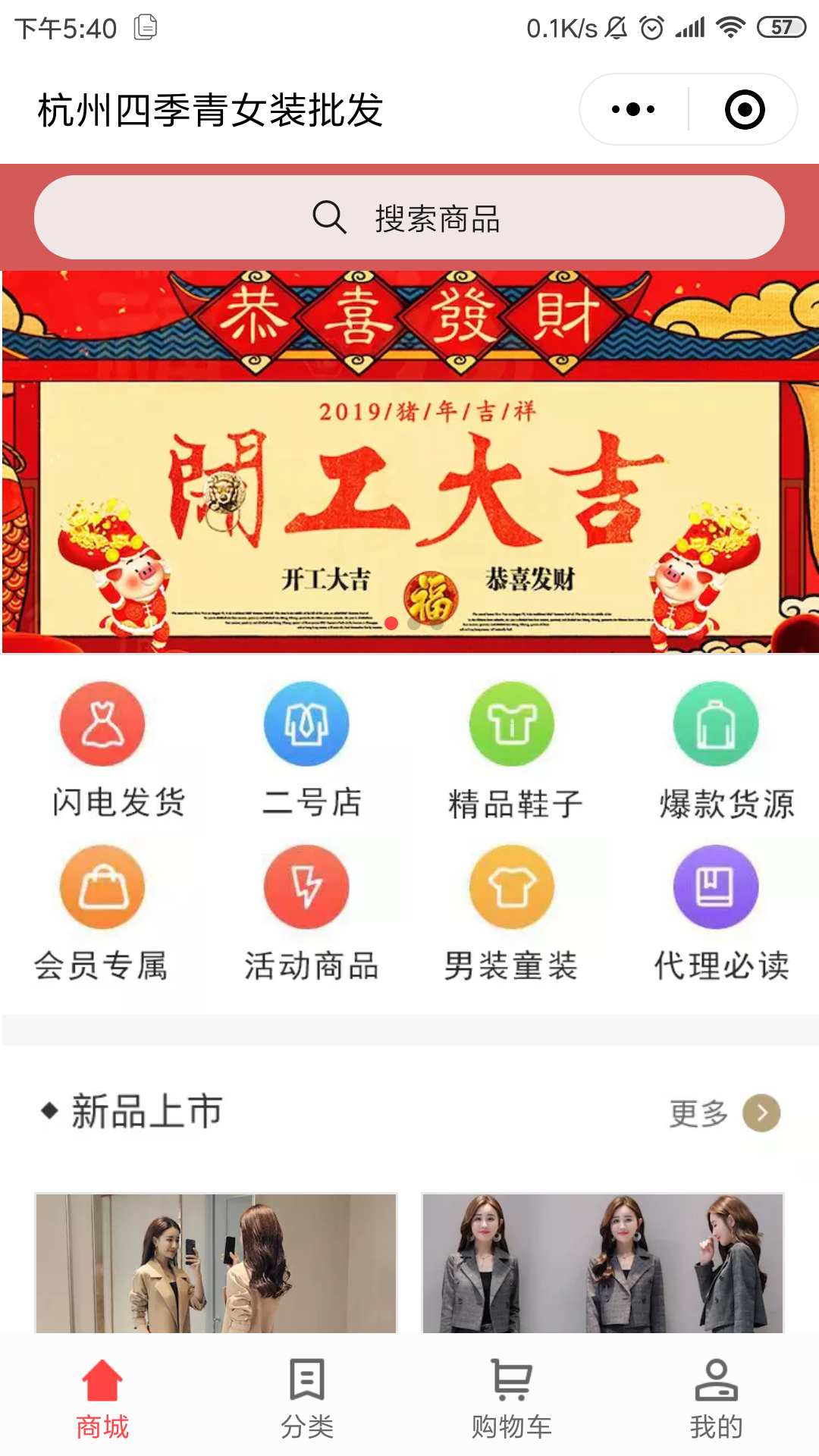Tap the 代理必读 book icon

point(715,886)
